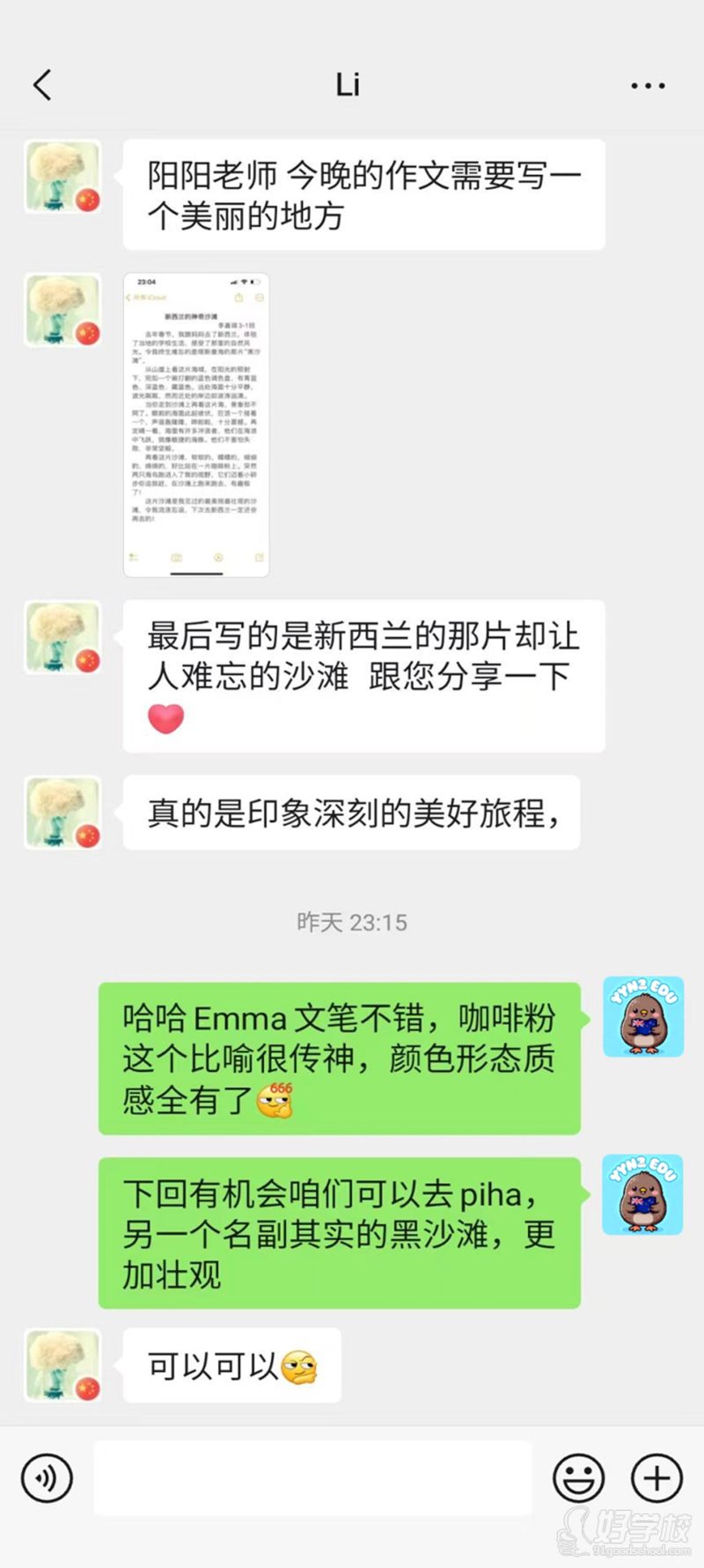Tap the YYNZ EDU kiwi avatar
Image resolution: width=704 pixels, height=1568 pixels.
[643, 1018]
